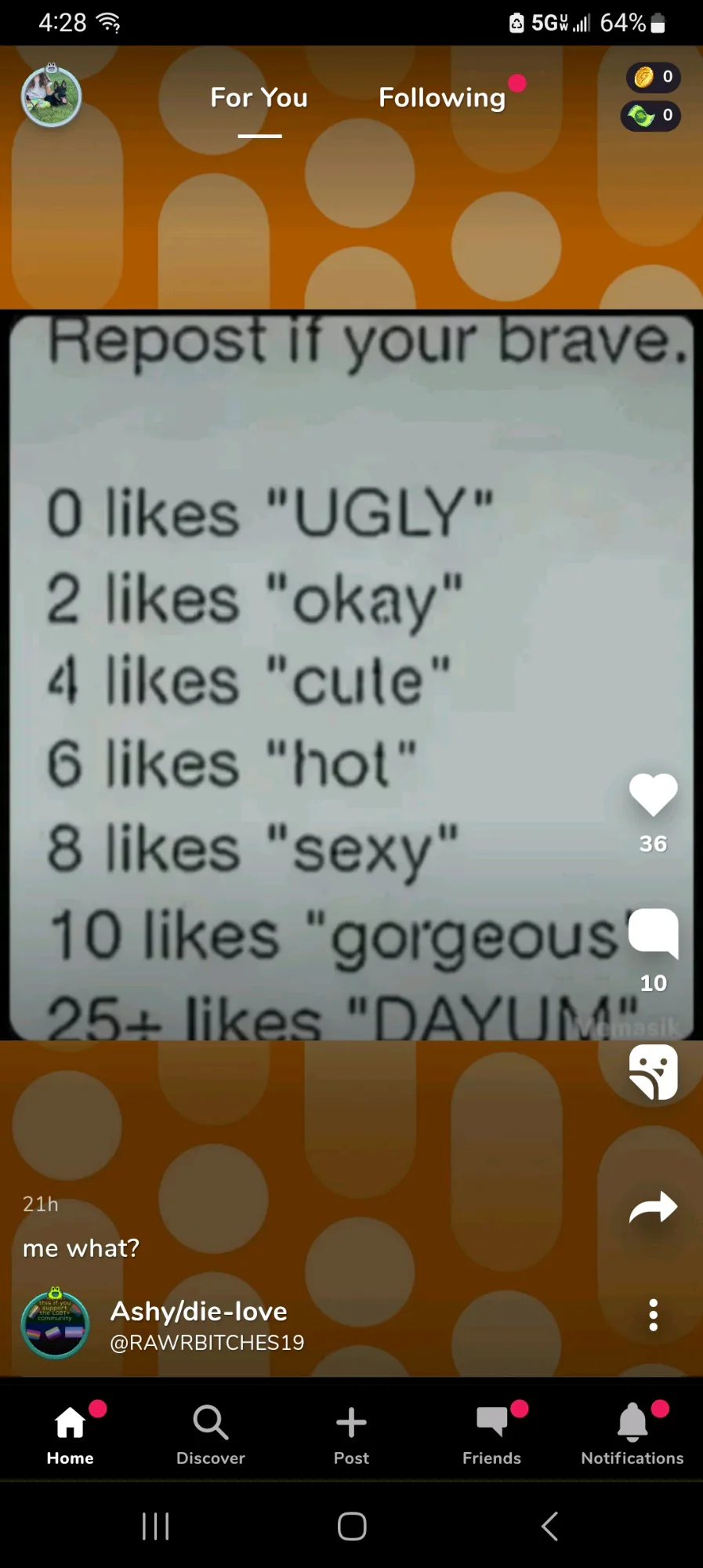
Task: Open the recent apps view
Action: tap(155, 1526)
